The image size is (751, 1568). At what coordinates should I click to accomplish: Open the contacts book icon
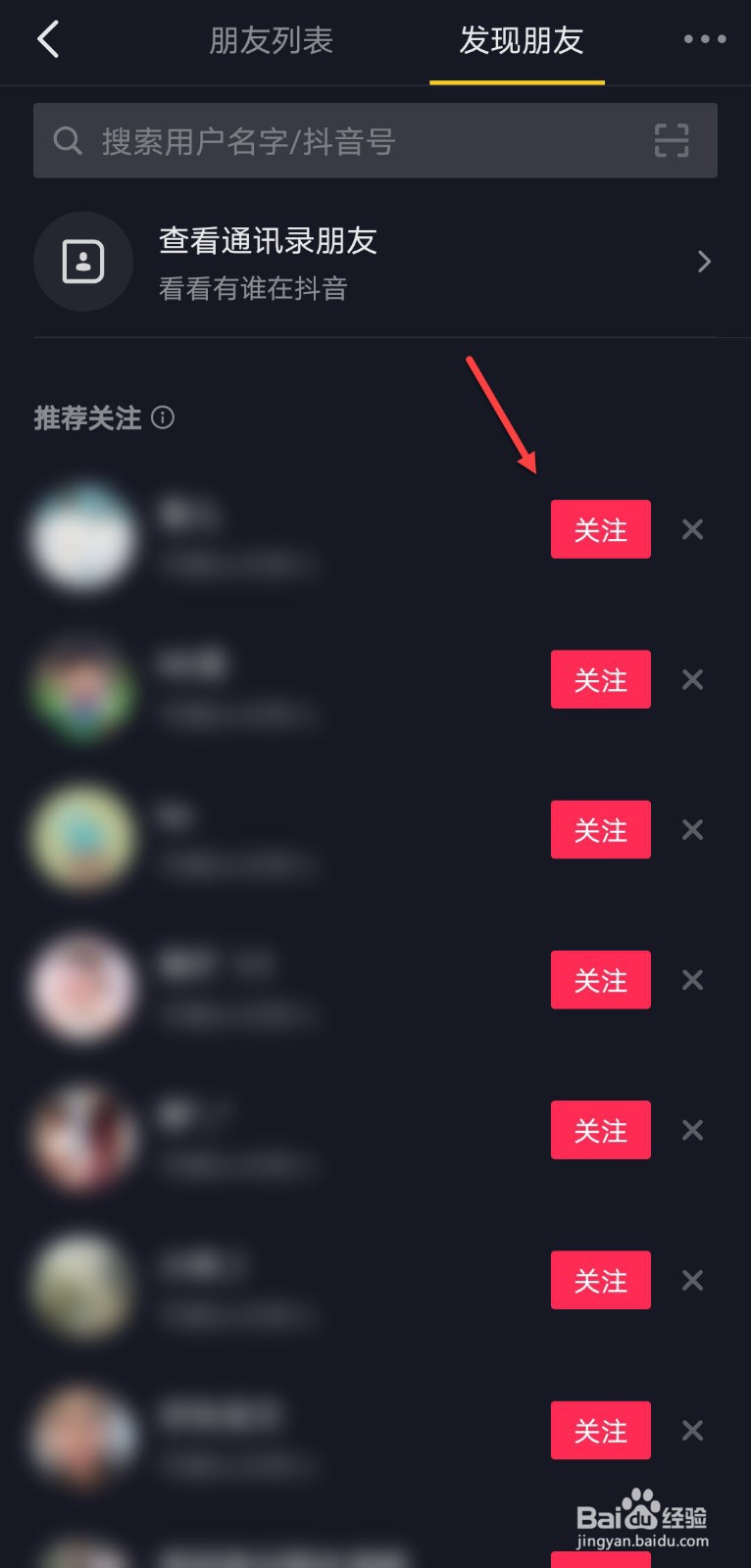point(83,261)
